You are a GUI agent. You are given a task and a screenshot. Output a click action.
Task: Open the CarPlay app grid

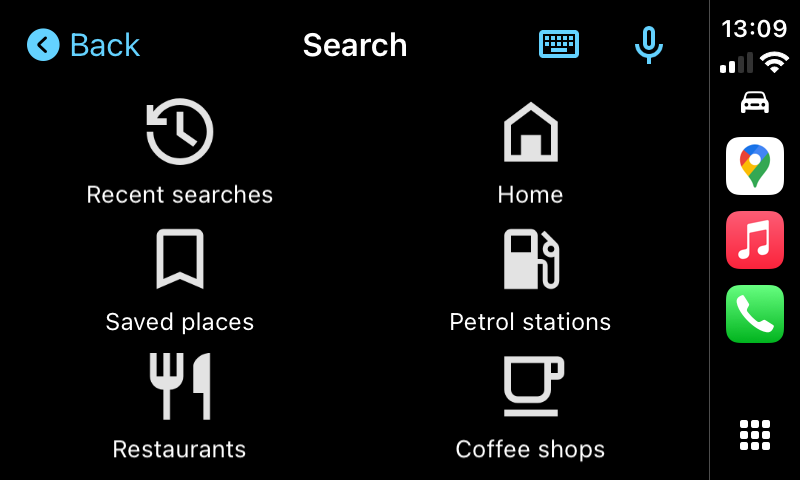[x=755, y=435]
